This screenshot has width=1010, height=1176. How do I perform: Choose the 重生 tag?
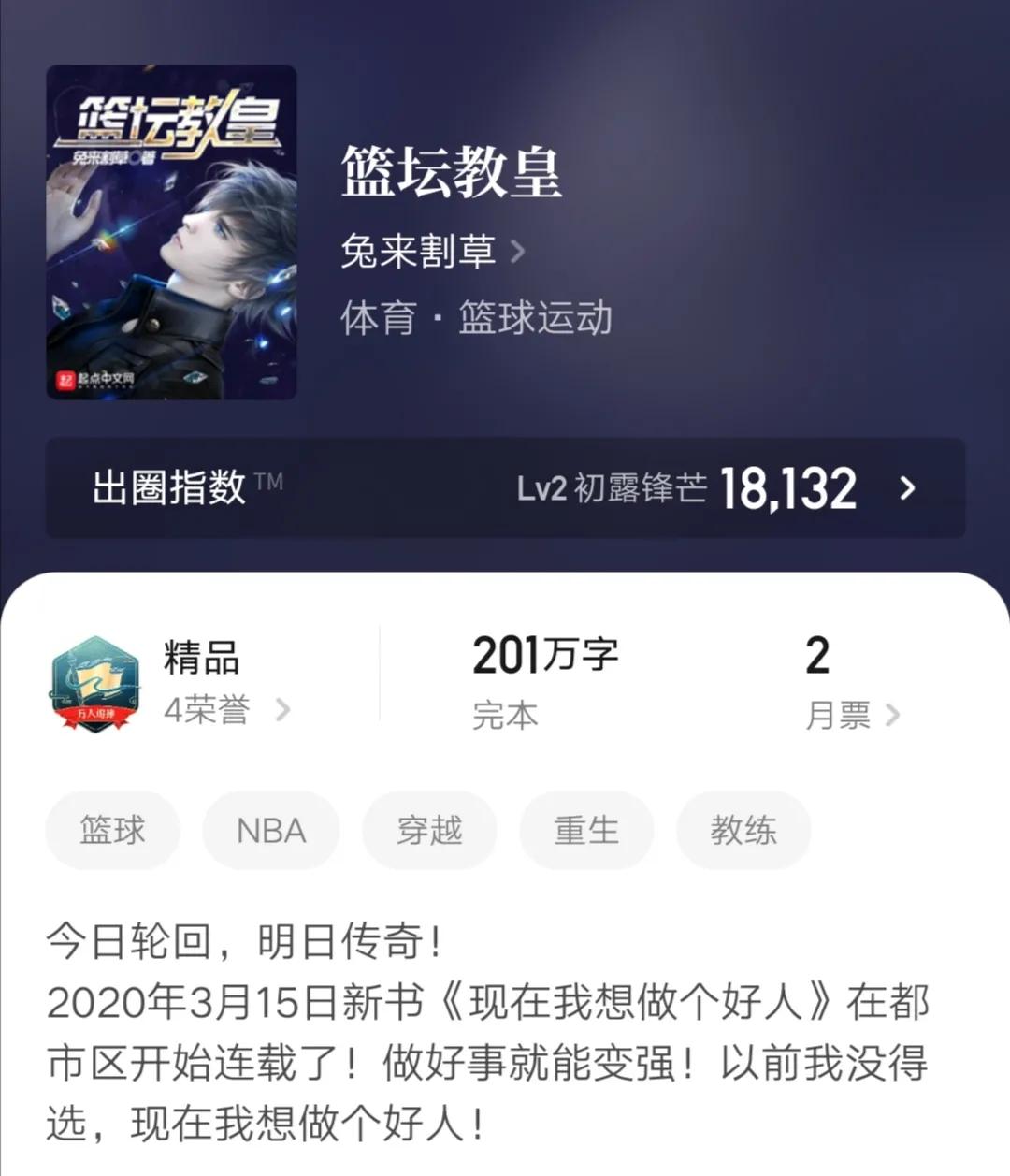(585, 830)
